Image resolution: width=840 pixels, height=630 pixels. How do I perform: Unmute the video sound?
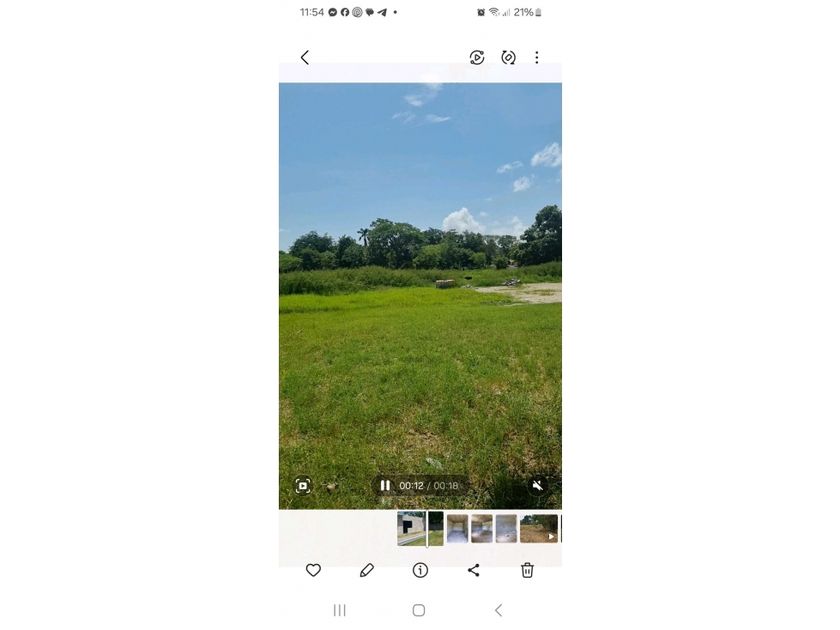point(537,486)
